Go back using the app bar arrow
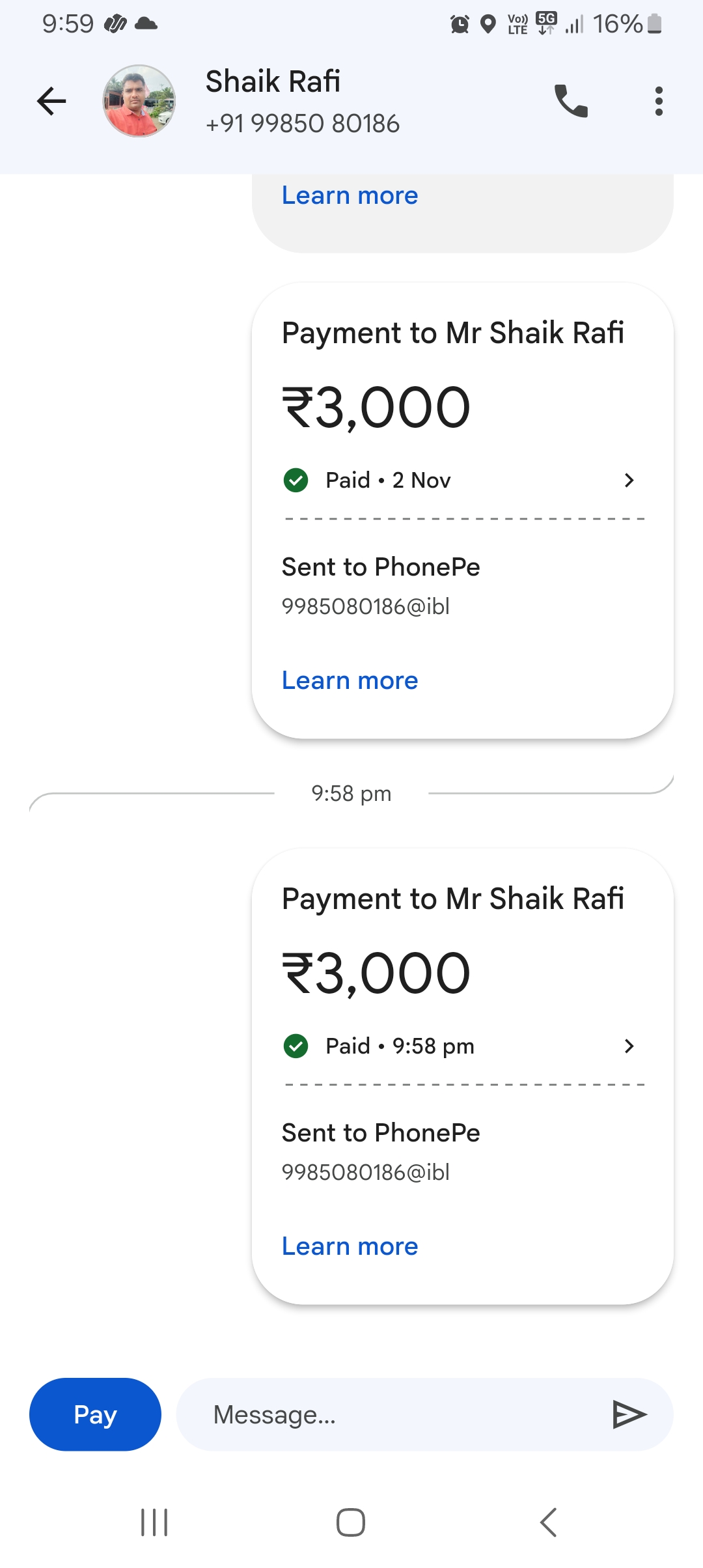 point(51,102)
